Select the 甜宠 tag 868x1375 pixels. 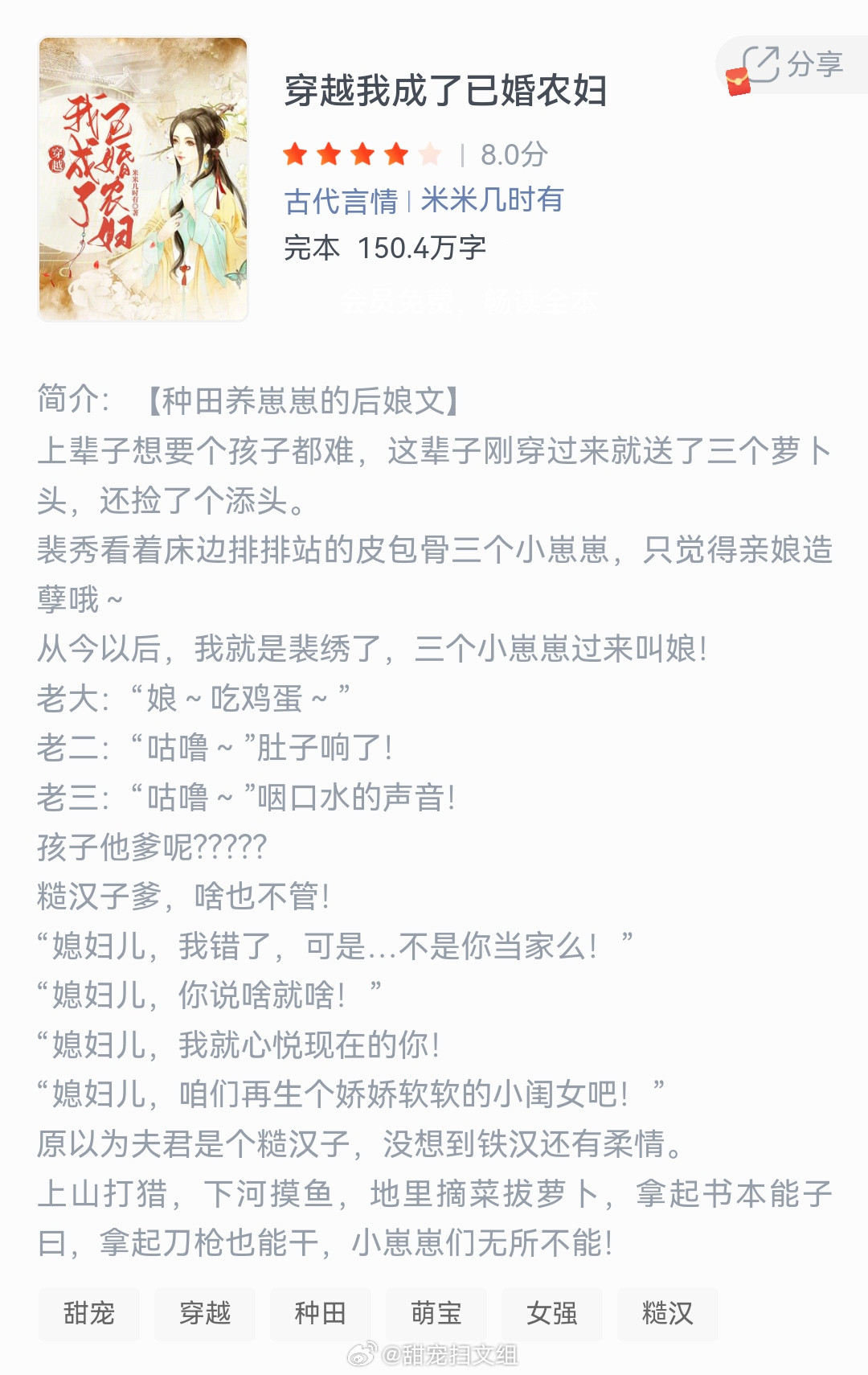click(88, 1314)
